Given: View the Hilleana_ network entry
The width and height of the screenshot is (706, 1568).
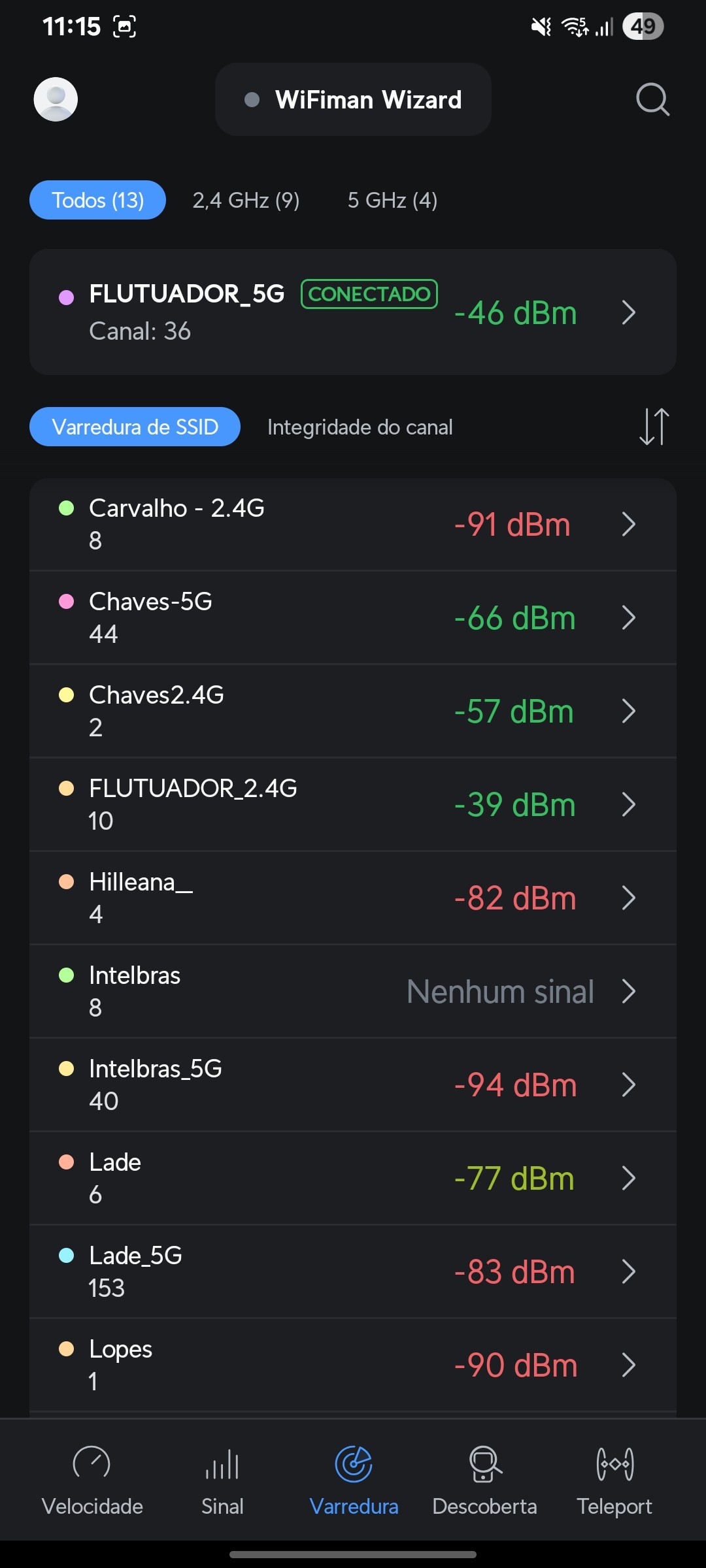Looking at the screenshot, I should (x=353, y=898).
